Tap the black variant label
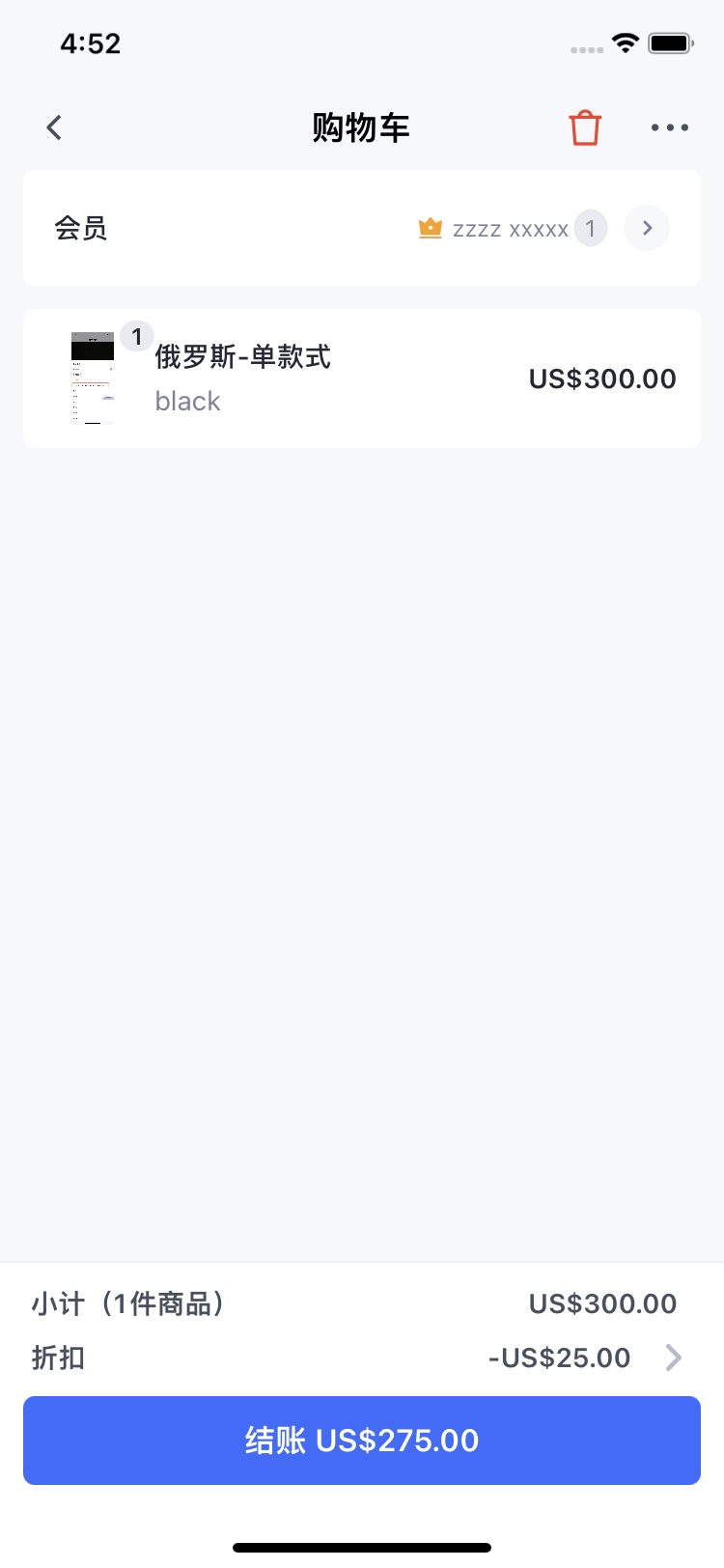The height and width of the screenshot is (1568, 724). point(187,401)
